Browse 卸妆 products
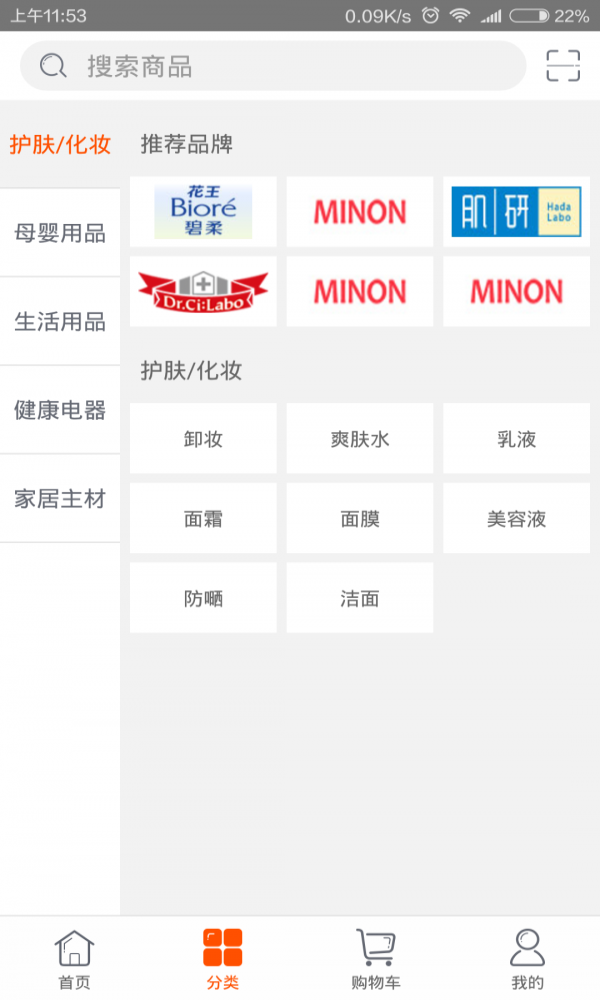This screenshot has width=600, height=1000. click(x=203, y=439)
